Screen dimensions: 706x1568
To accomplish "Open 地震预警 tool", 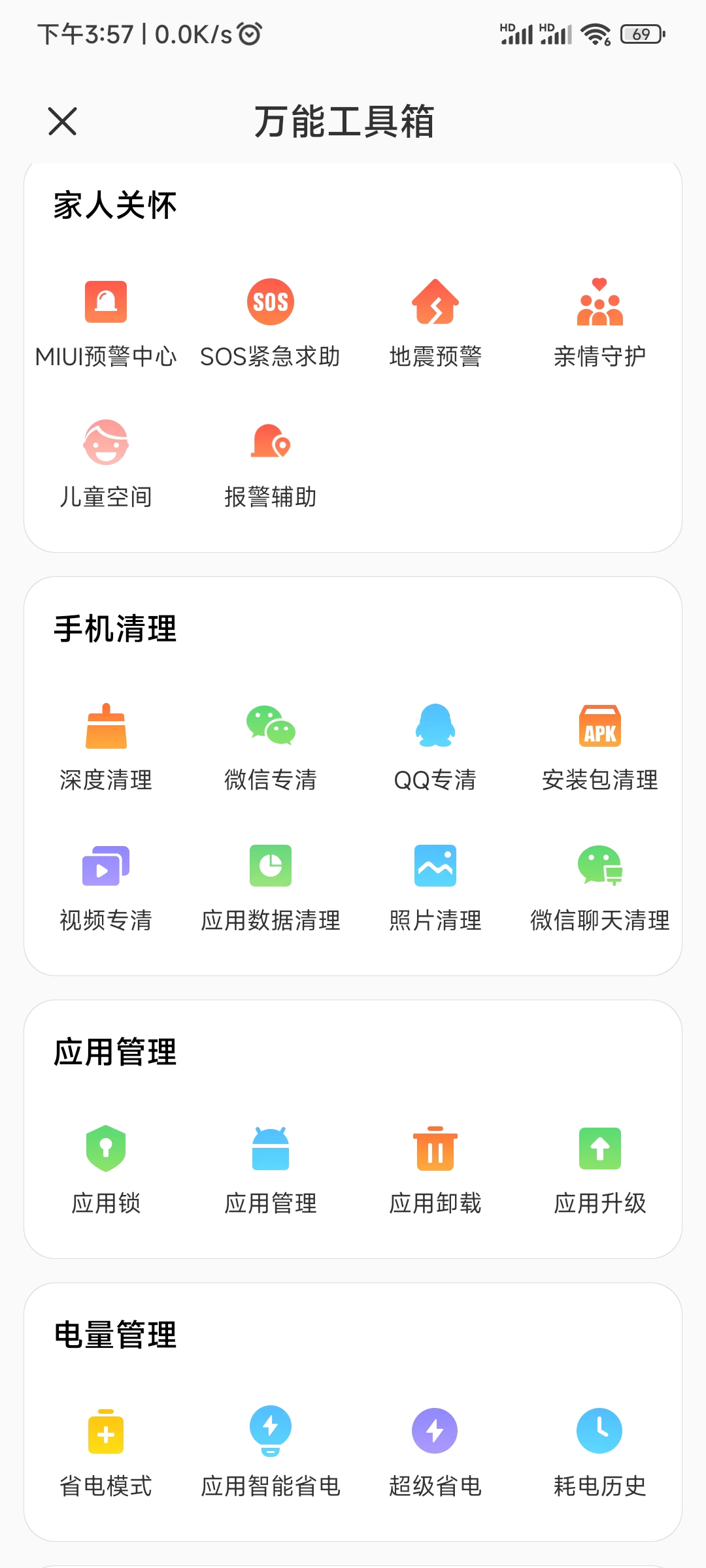I will point(435,325).
